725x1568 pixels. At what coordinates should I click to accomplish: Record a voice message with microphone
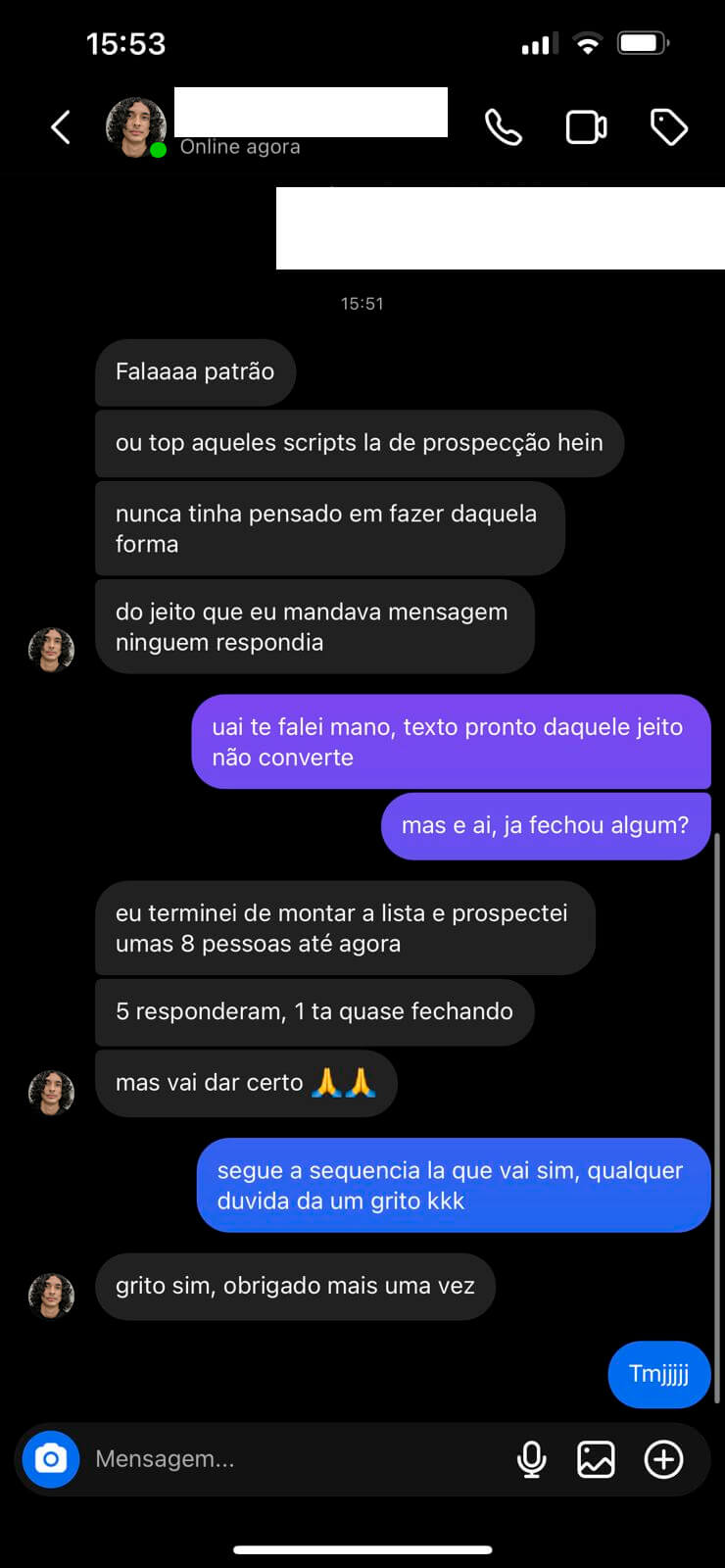point(531,1459)
